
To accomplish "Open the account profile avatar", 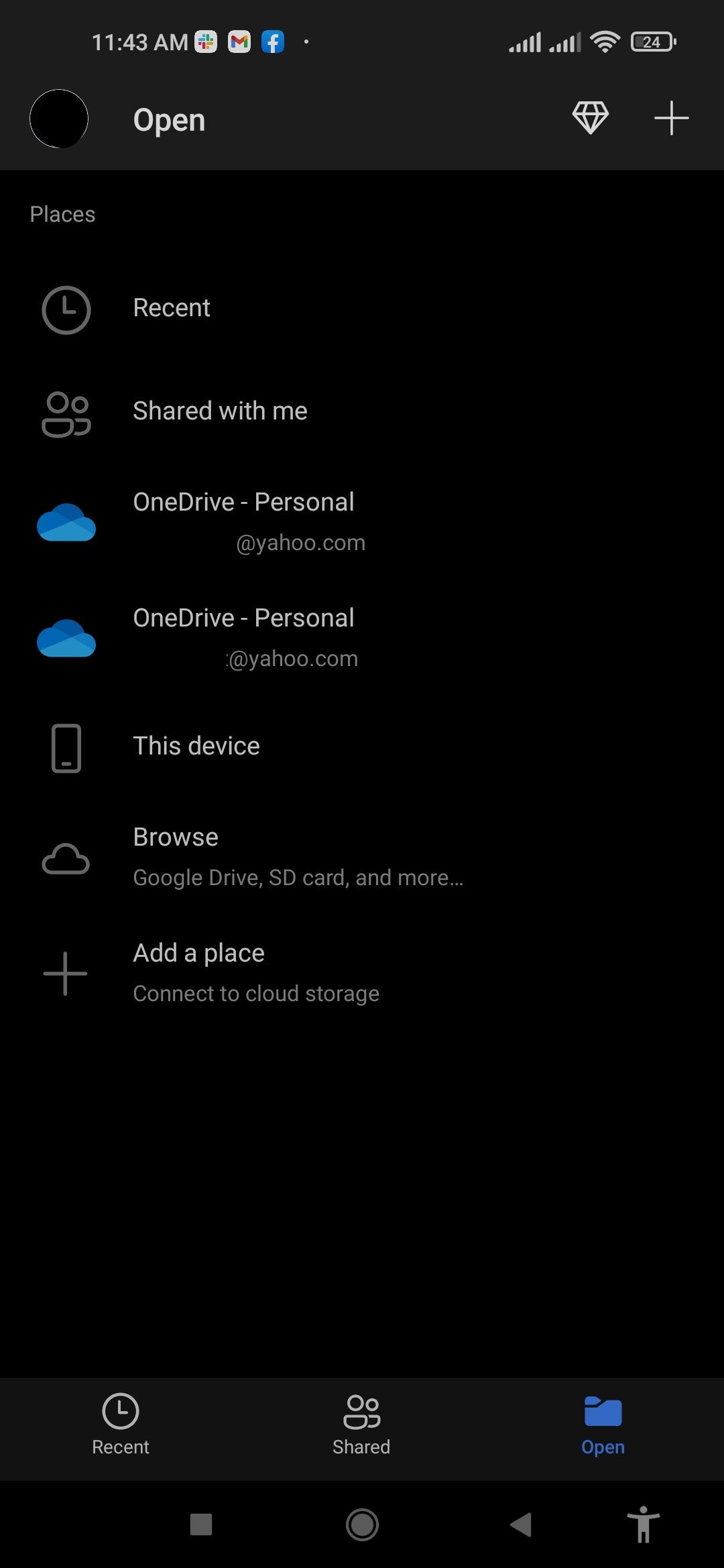I will pyautogui.click(x=59, y=119).
